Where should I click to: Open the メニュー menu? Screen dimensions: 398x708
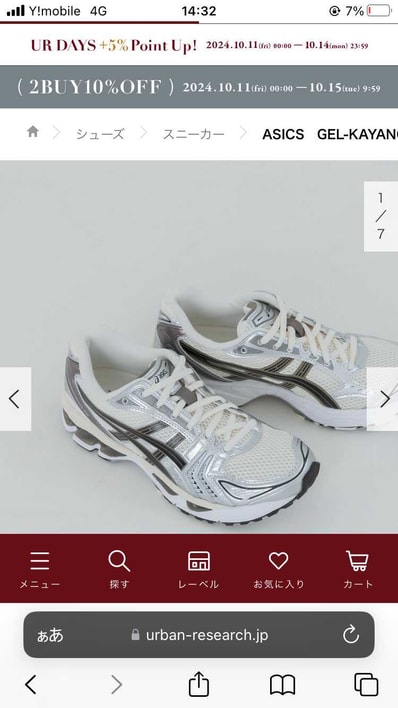click(40, 569)
